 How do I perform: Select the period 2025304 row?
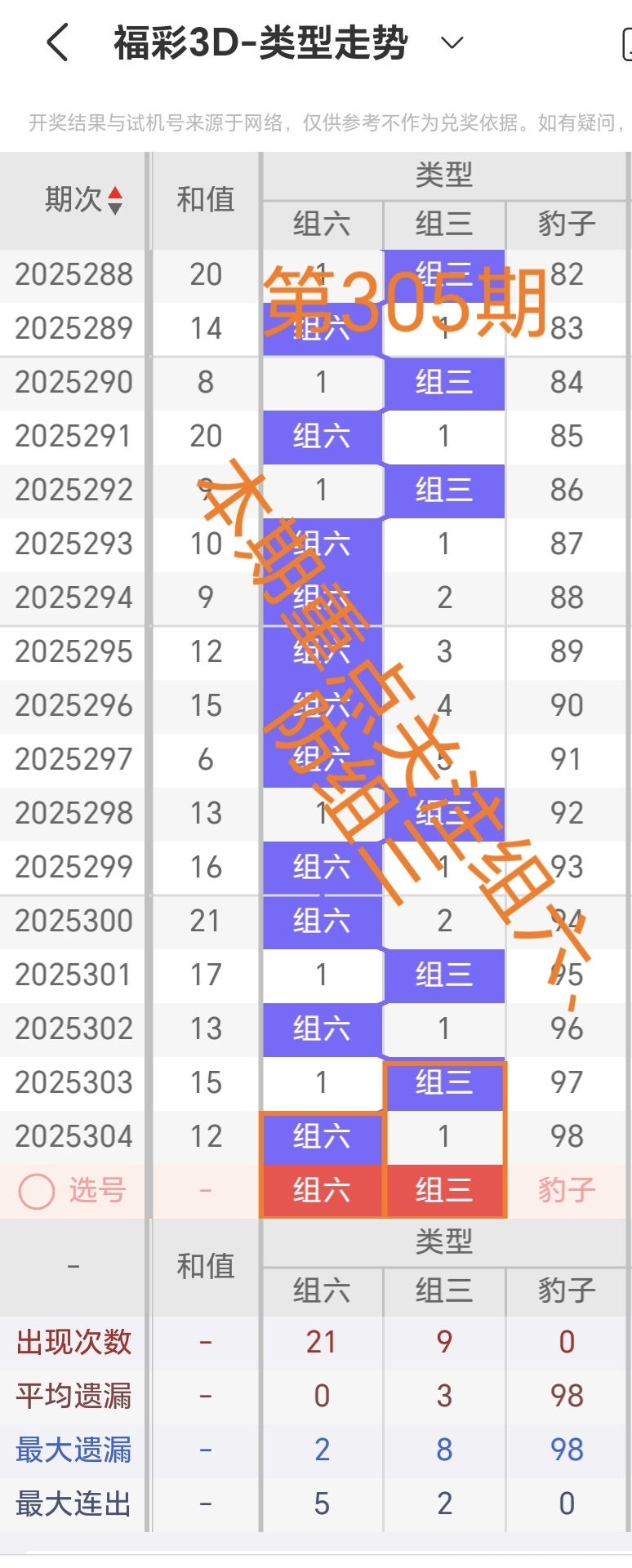point(73,1136)
